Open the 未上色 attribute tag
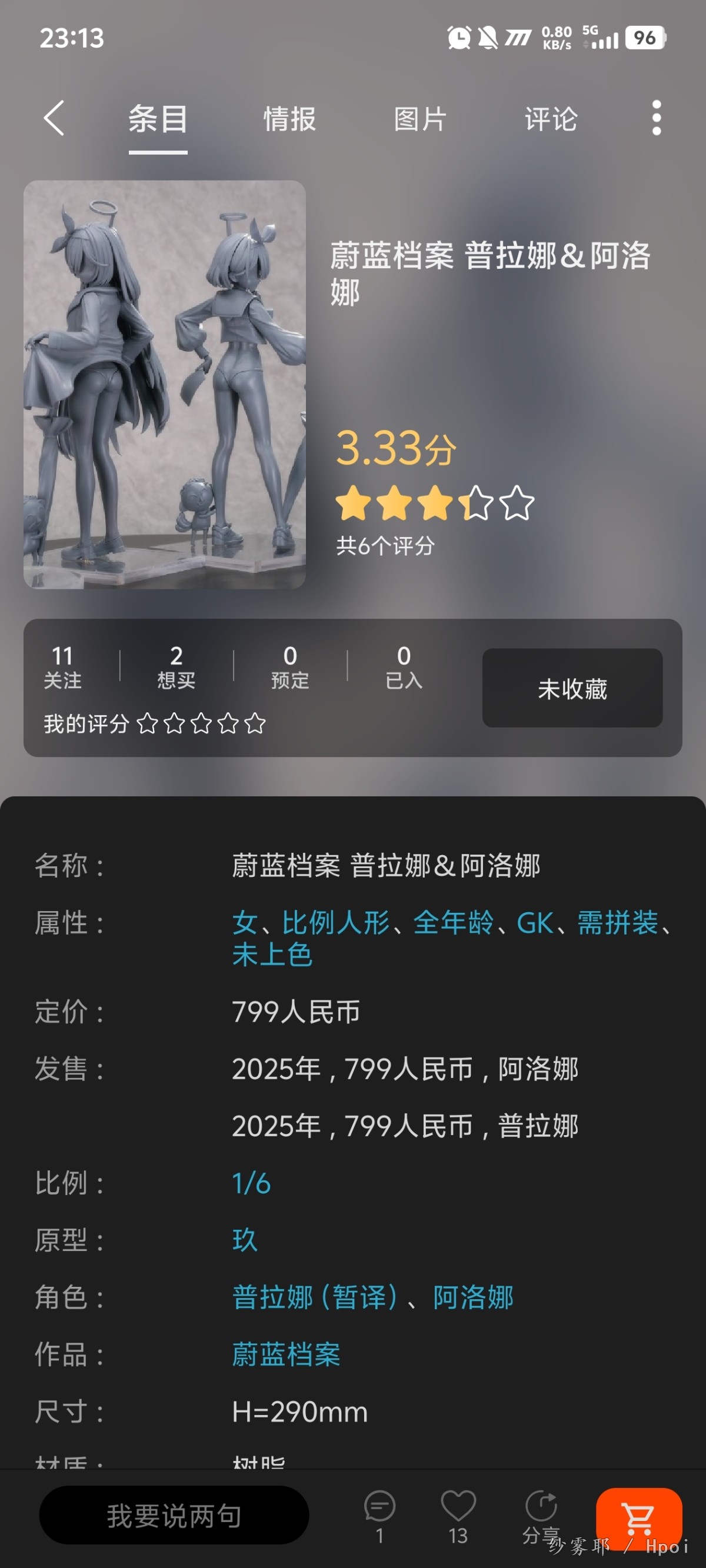Image resolution: width=706 pixels, height=1568 pixels. click(x=272, y=955)
